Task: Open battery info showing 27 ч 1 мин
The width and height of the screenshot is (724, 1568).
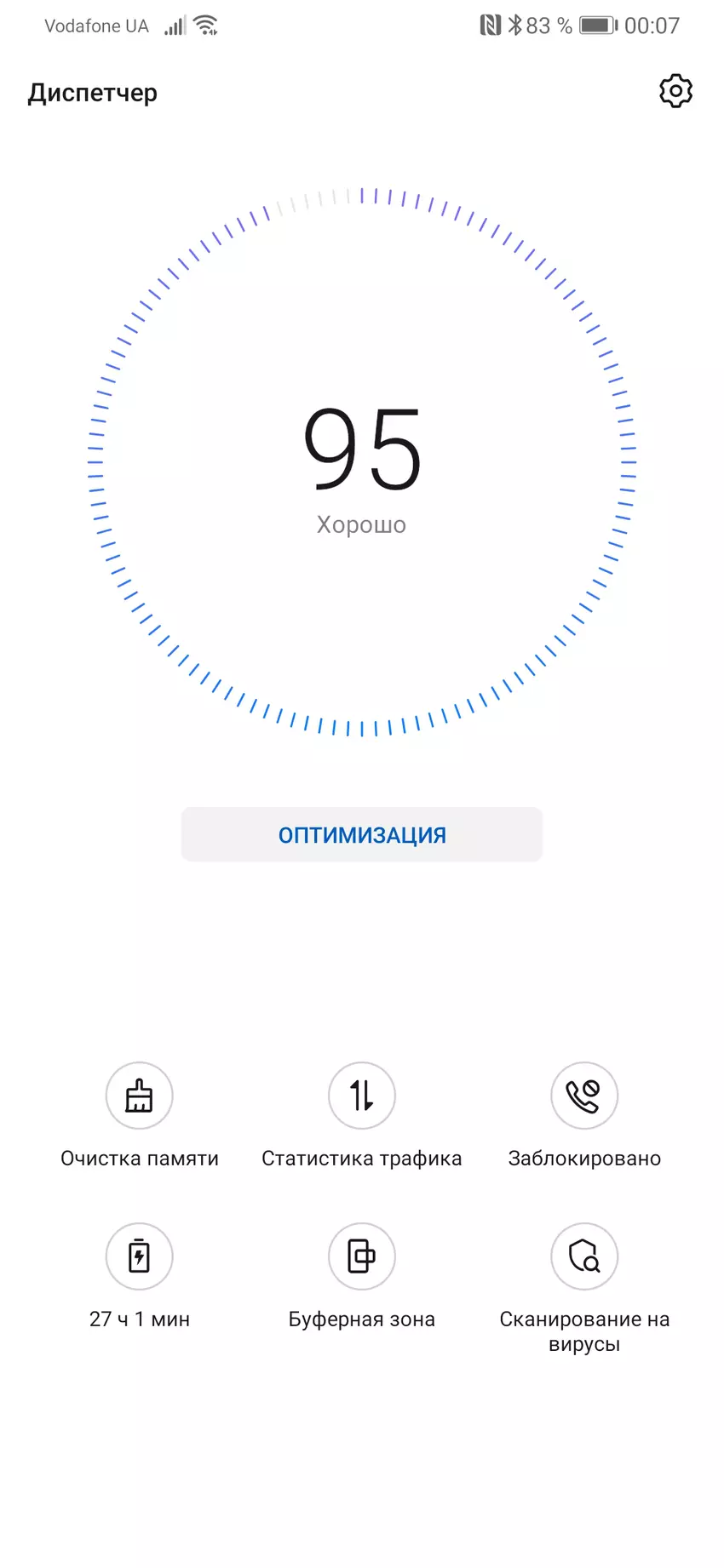Action: pyautogui.click(x=140, y=1256)
